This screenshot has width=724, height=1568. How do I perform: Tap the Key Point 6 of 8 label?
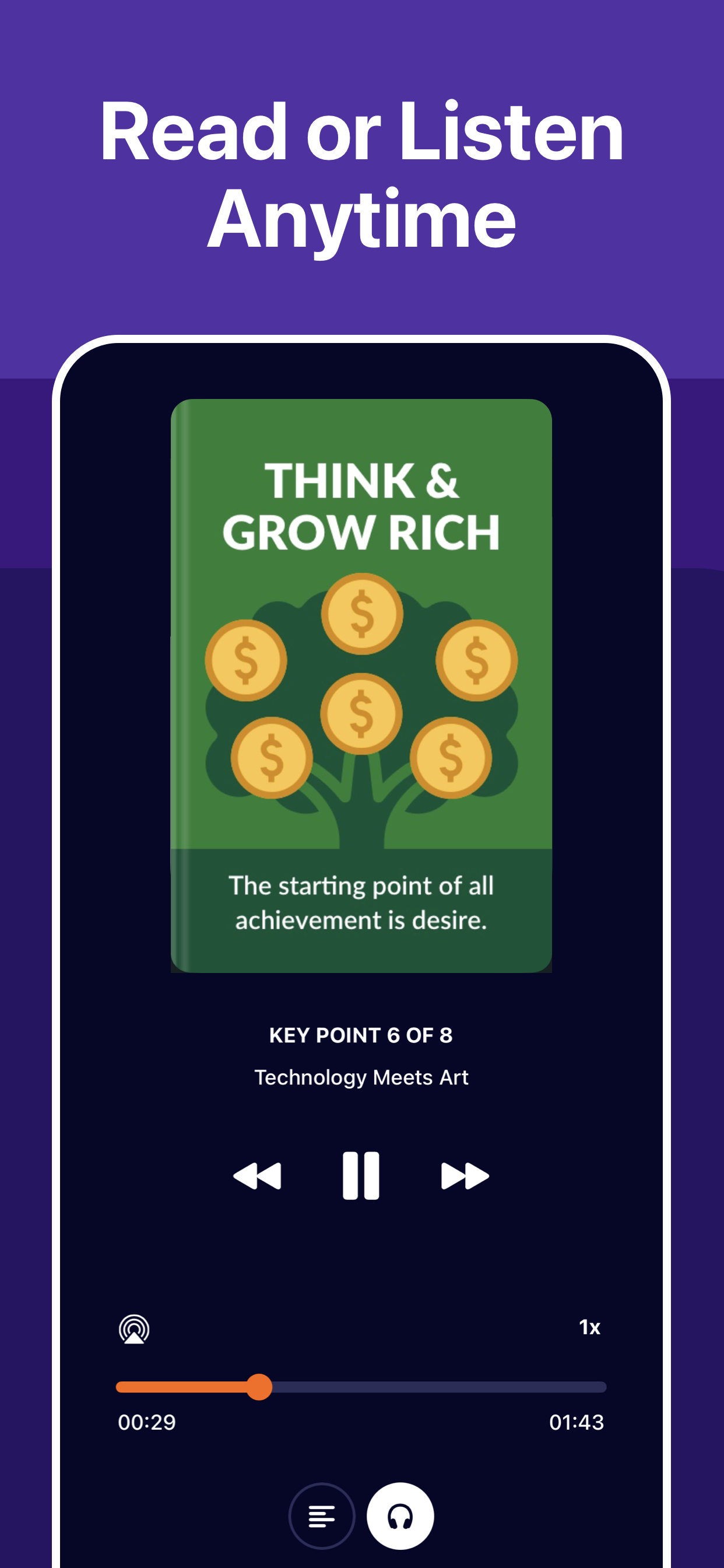coord(361,1034)
